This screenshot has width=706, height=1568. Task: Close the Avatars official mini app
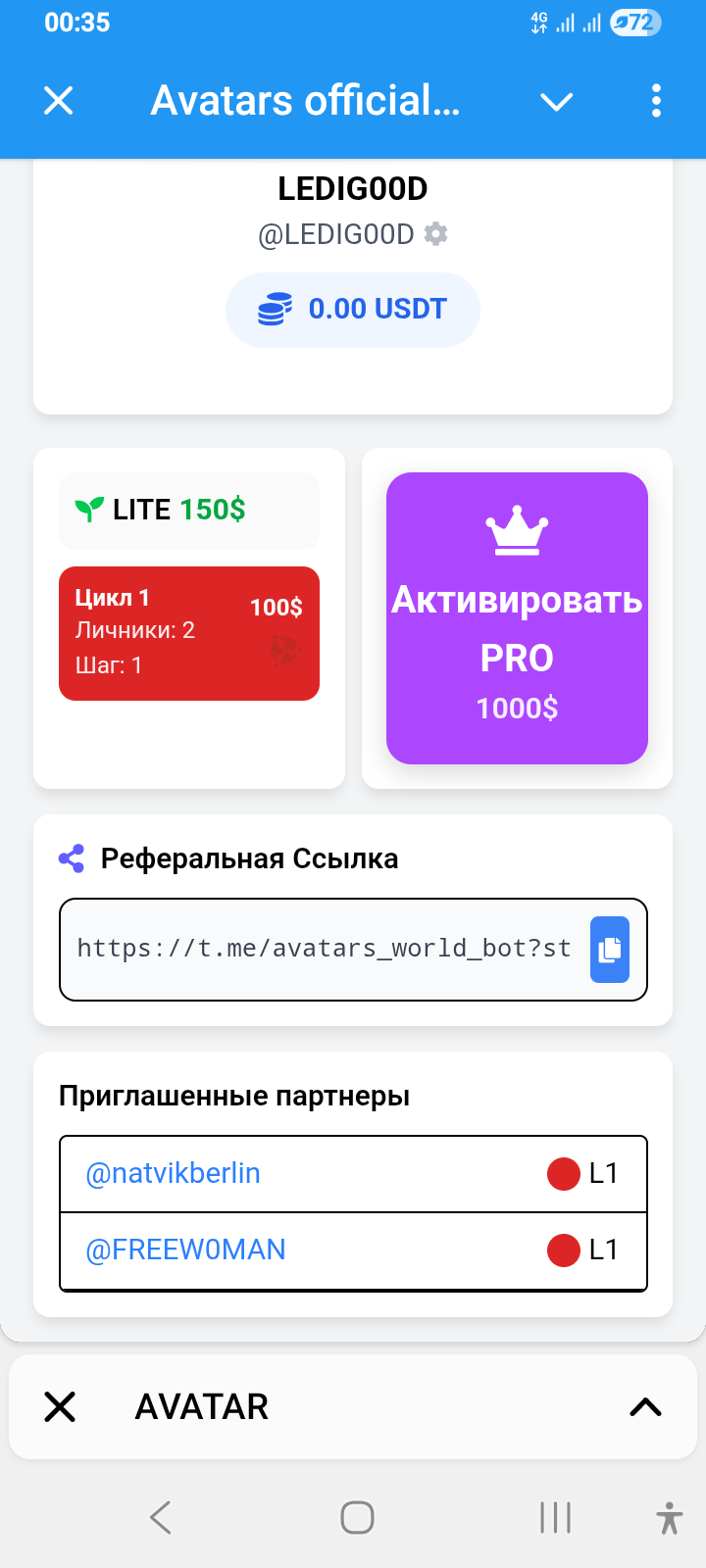pos(59,100)
